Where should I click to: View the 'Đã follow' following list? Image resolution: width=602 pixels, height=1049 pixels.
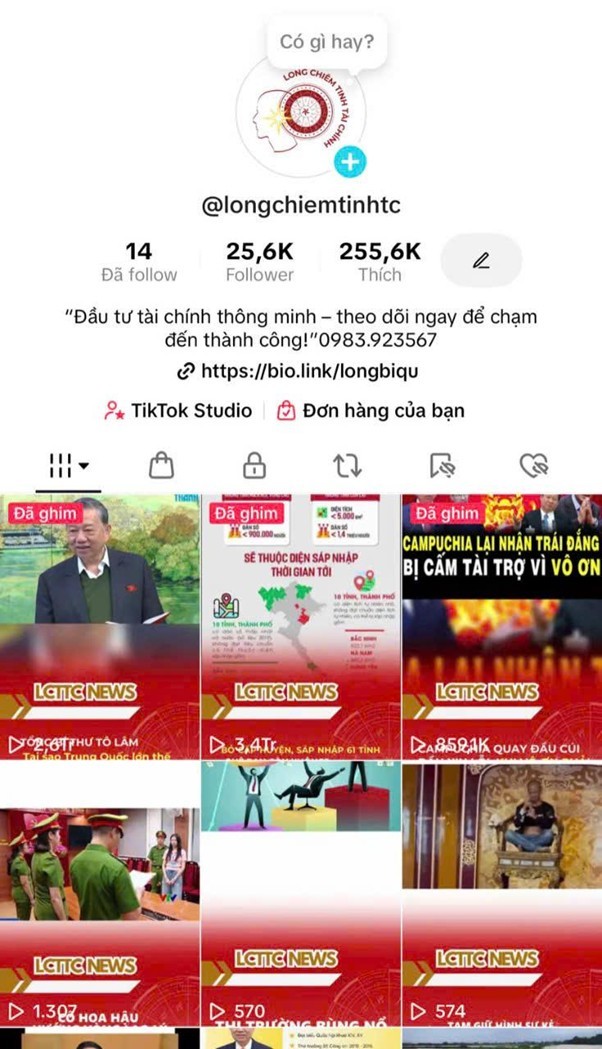coord(139,262)
